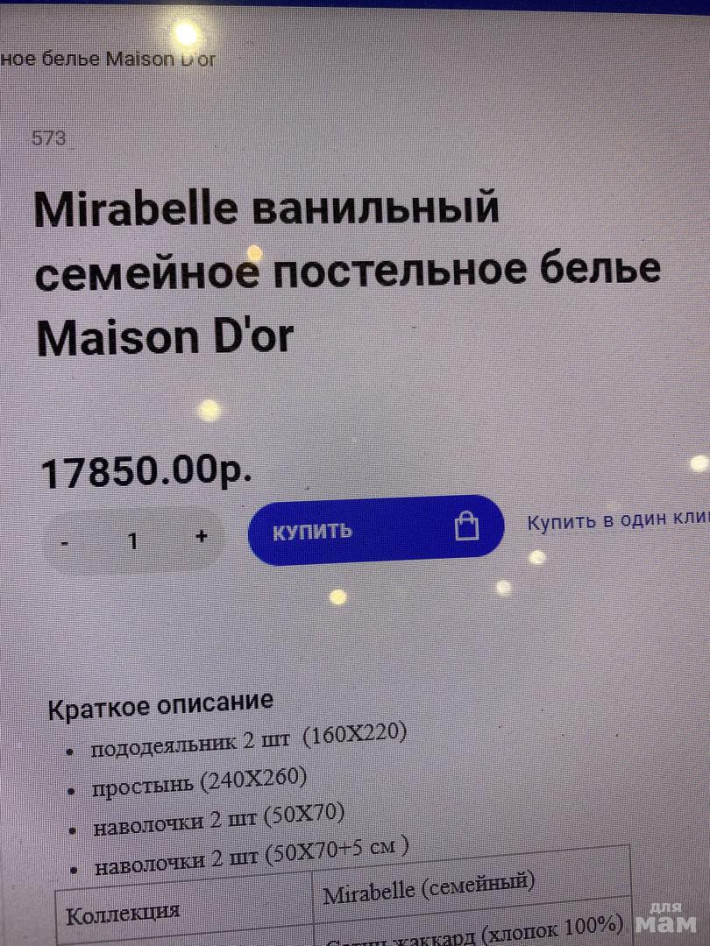The width and height of the screenshot is (710, 946).
Task: Increase quantity with the plus button
Action: click(x=201, y=537)
